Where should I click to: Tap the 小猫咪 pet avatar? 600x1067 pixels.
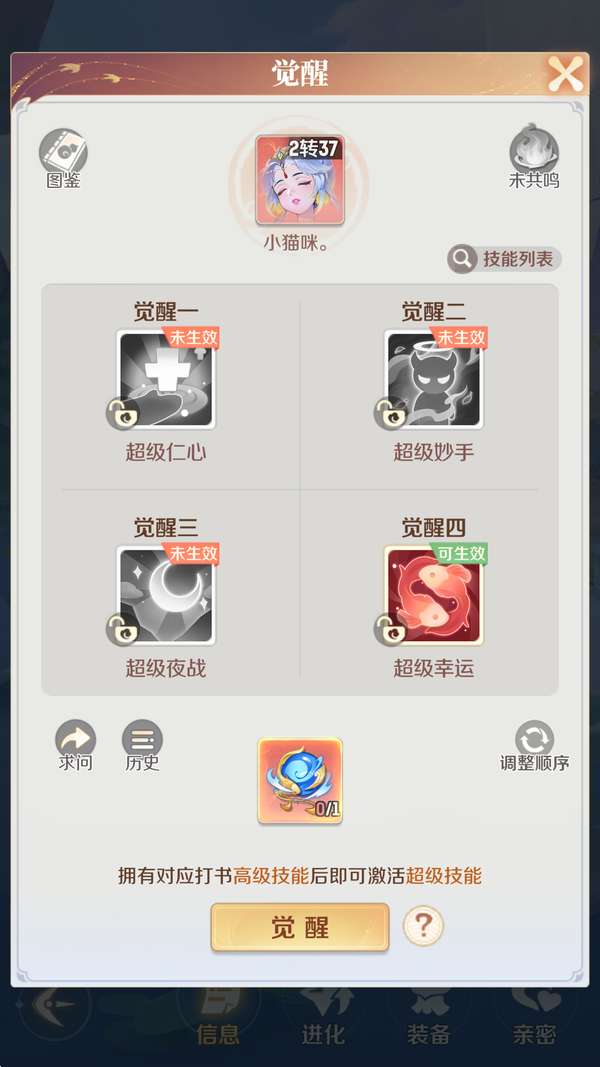click(300, 180)
